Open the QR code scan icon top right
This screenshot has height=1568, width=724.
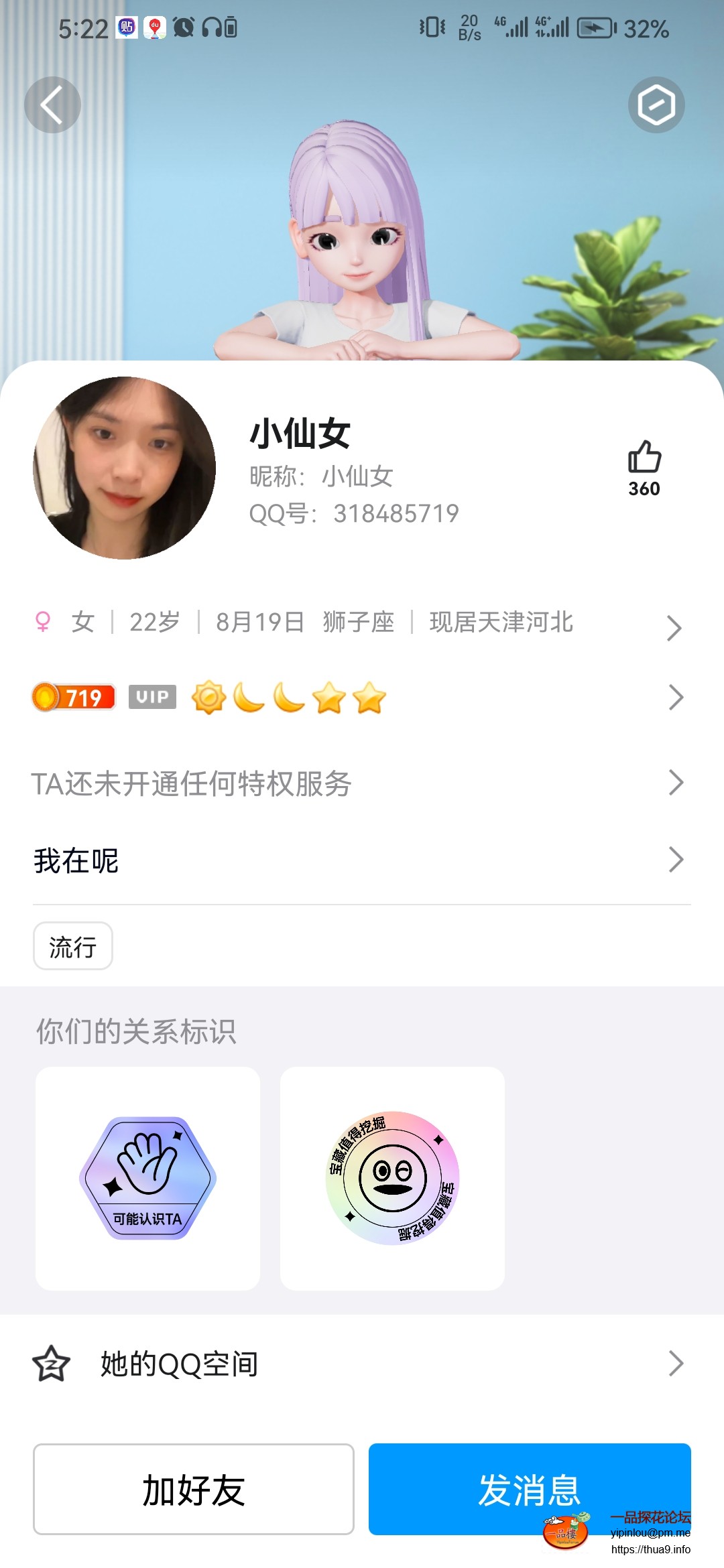[x=658, y=105]
